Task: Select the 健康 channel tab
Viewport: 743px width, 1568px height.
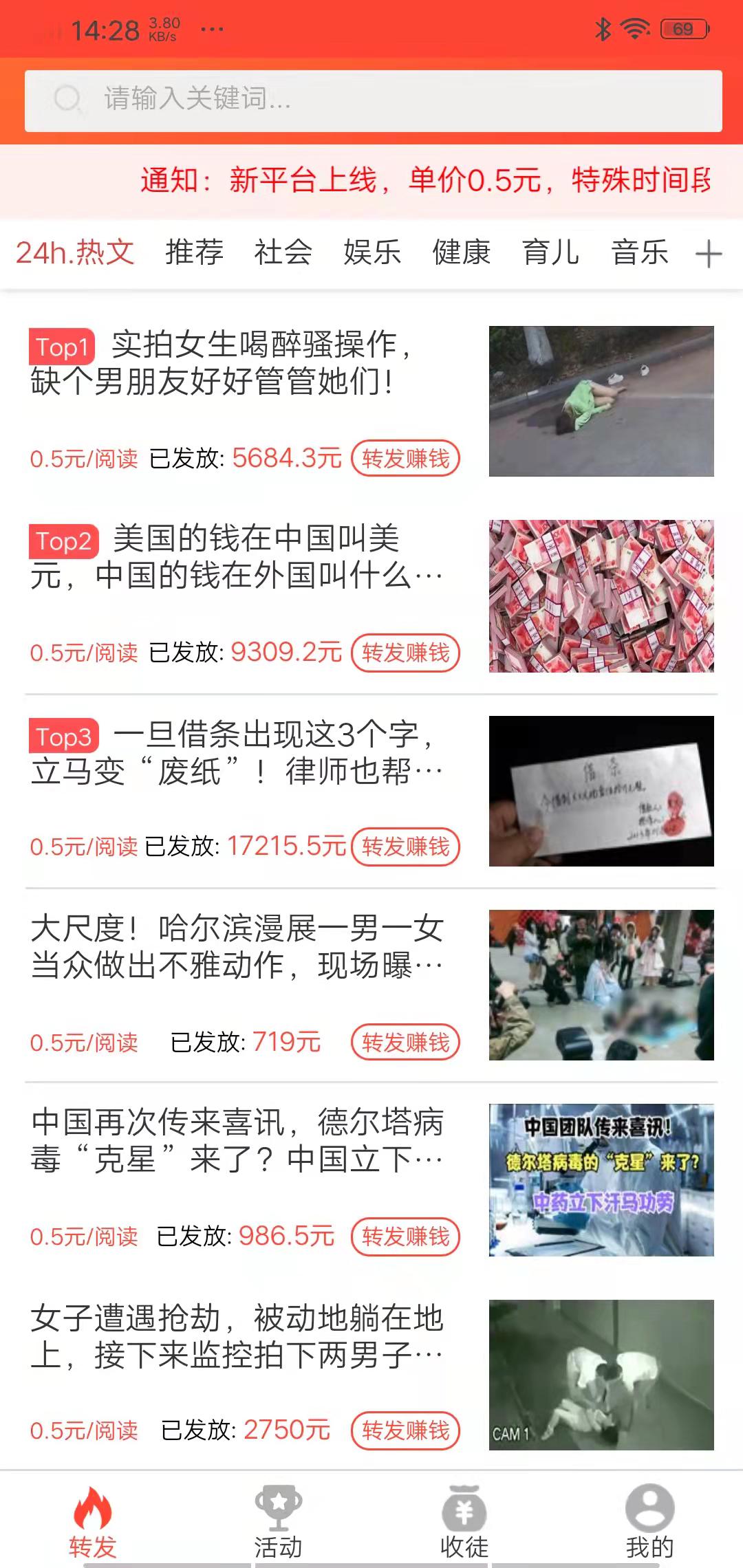Action: tap(461, 254)
